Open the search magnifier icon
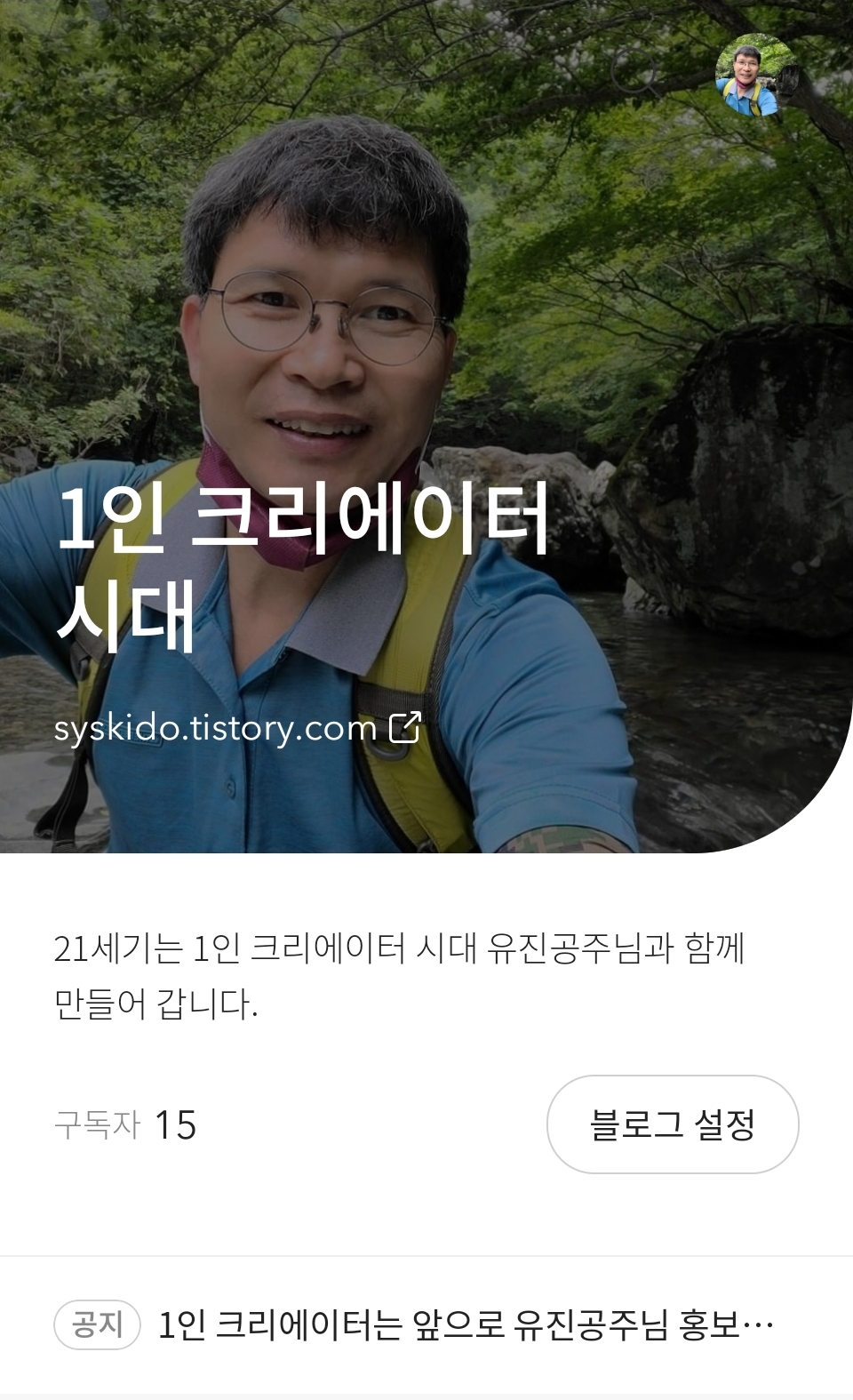 [x=634, y=73]
